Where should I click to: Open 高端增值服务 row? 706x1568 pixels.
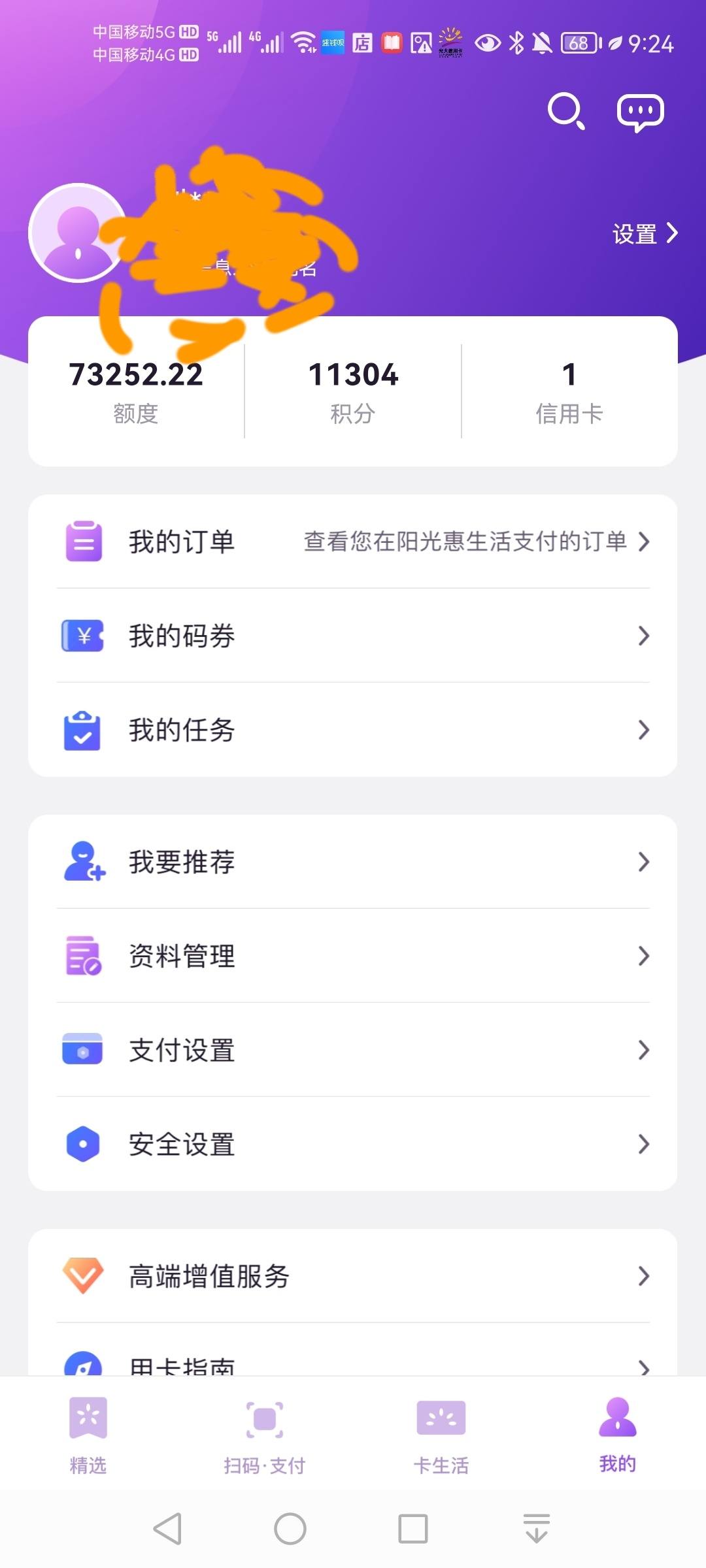(353, 1276)
